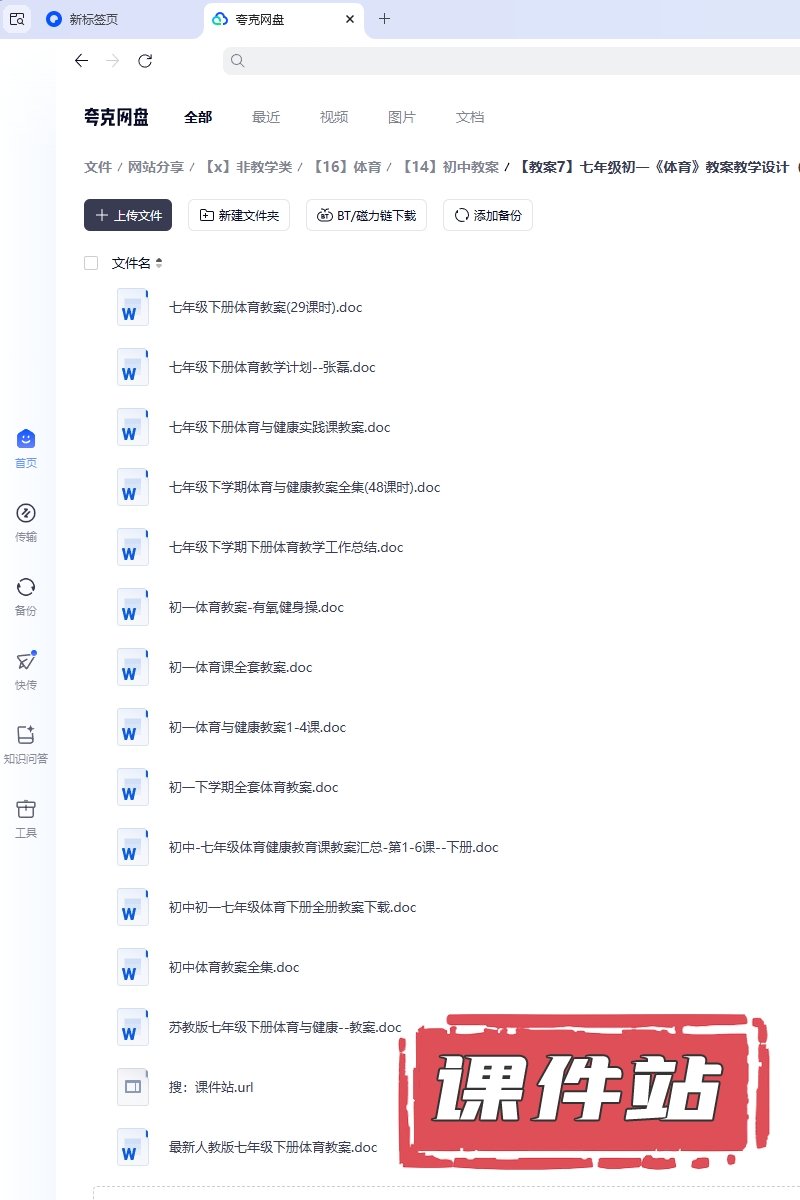The height and width of the screenshot is (1200, 800).
Task: Reload the page with the refresh icon
Action: click(x=145, y=61)
